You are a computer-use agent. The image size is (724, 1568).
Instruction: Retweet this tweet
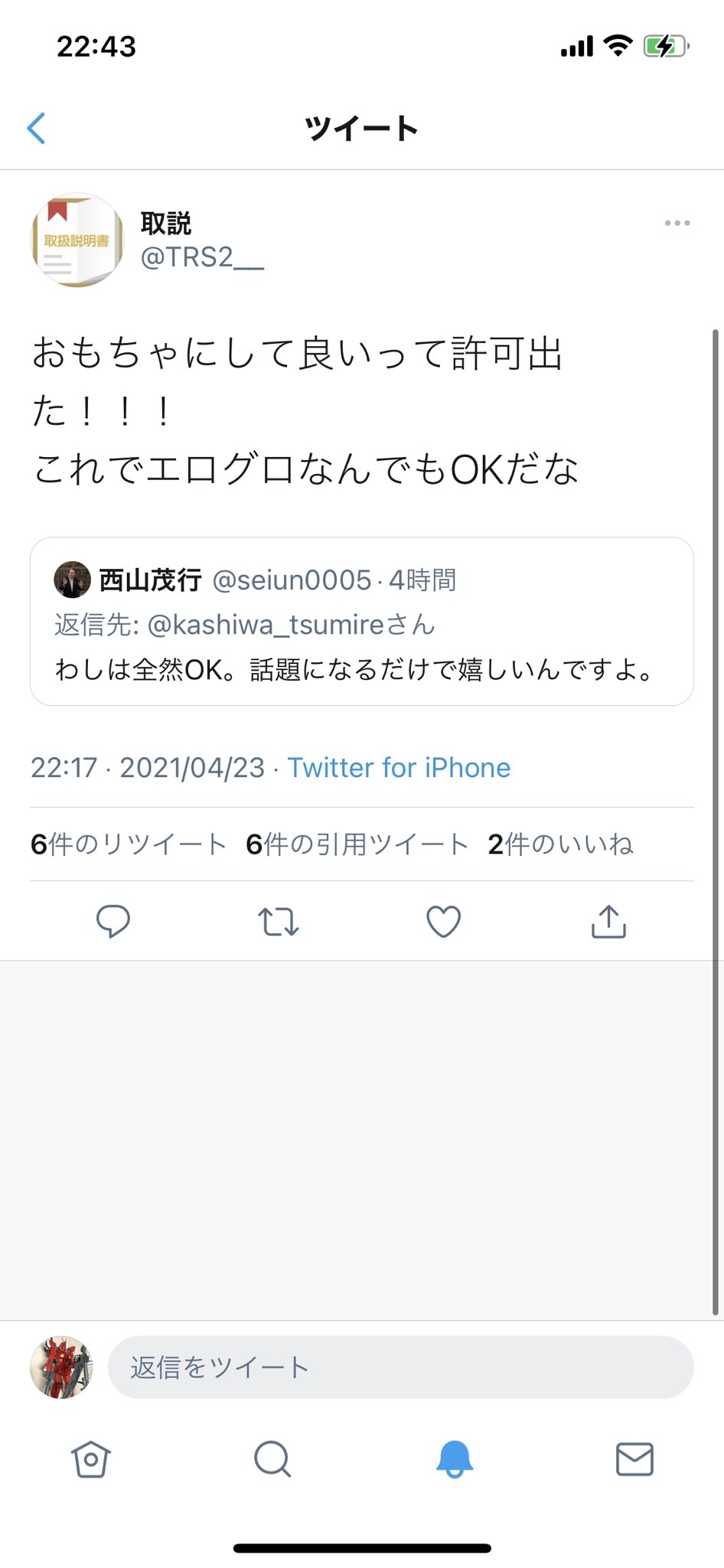tap(279, 921)
